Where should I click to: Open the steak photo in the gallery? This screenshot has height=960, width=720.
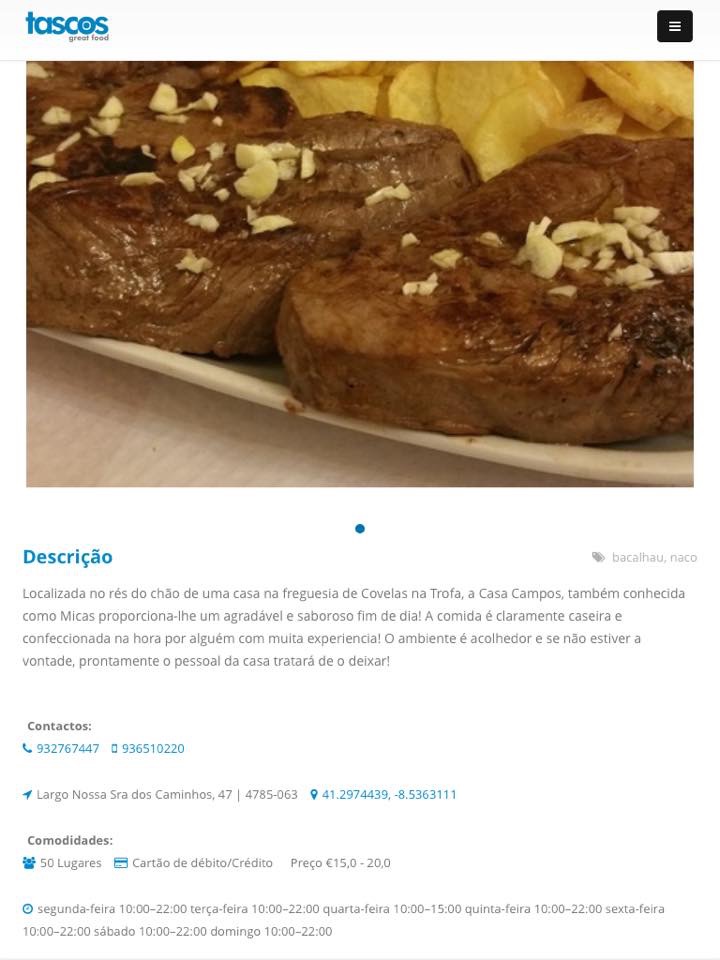(360, 273)
